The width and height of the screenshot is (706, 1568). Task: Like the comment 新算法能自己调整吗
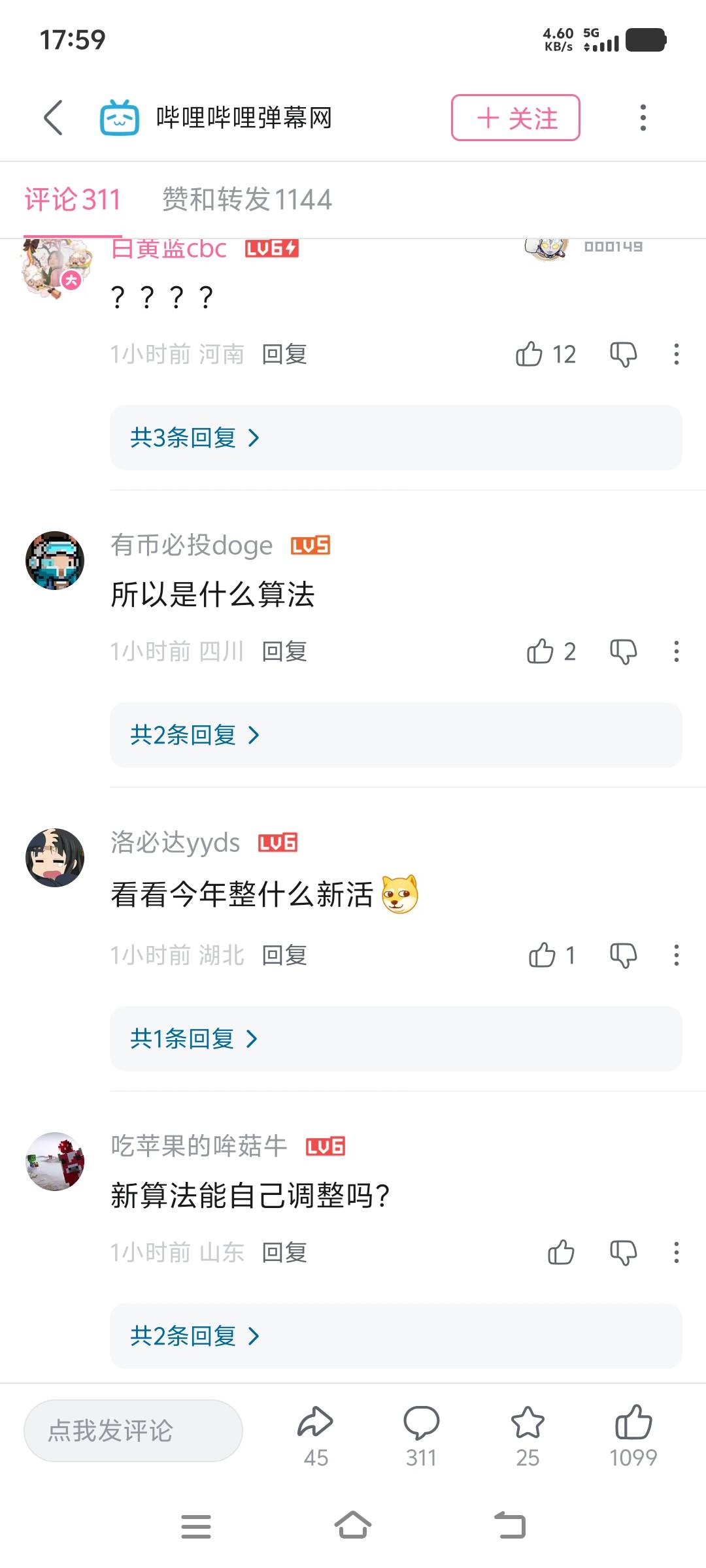coord(561,1252)
